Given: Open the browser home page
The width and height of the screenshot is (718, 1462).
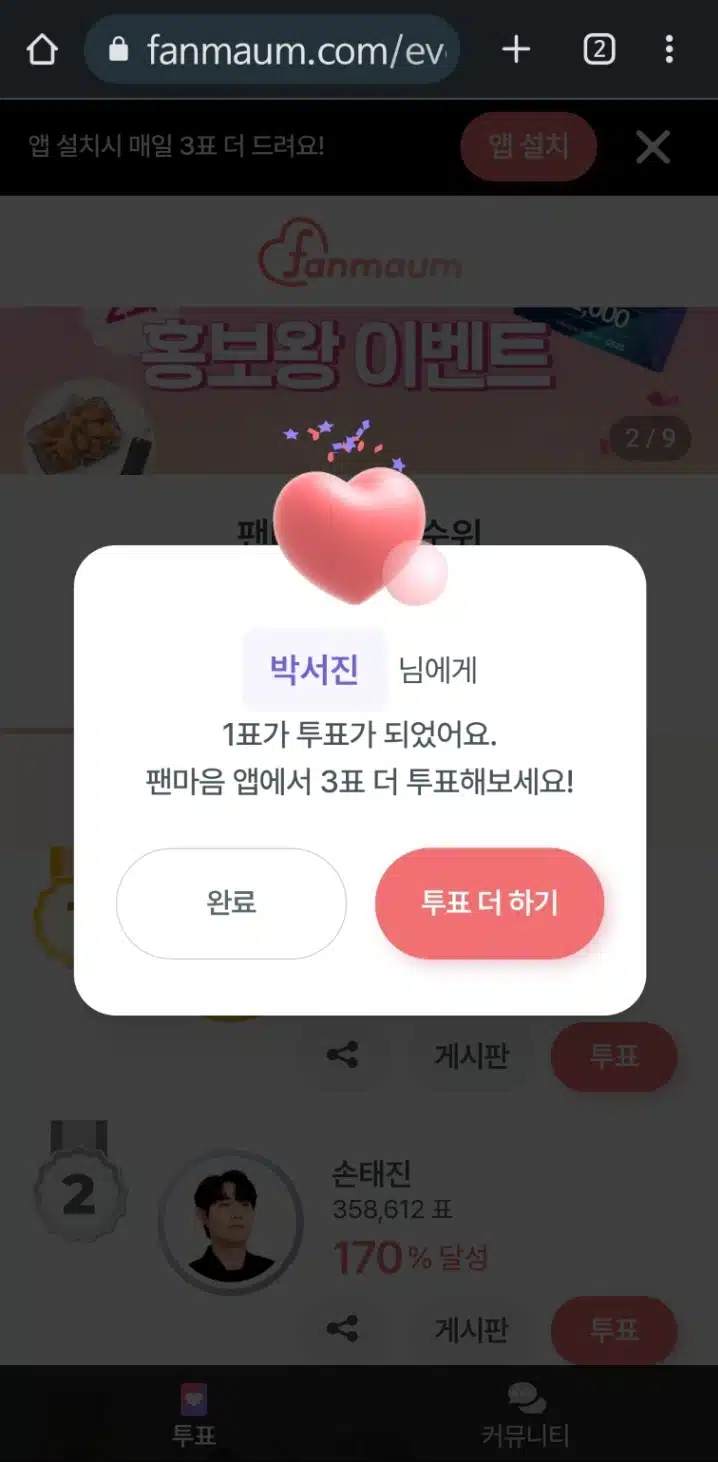Looking at the screenshot, I should click(42, 49).
